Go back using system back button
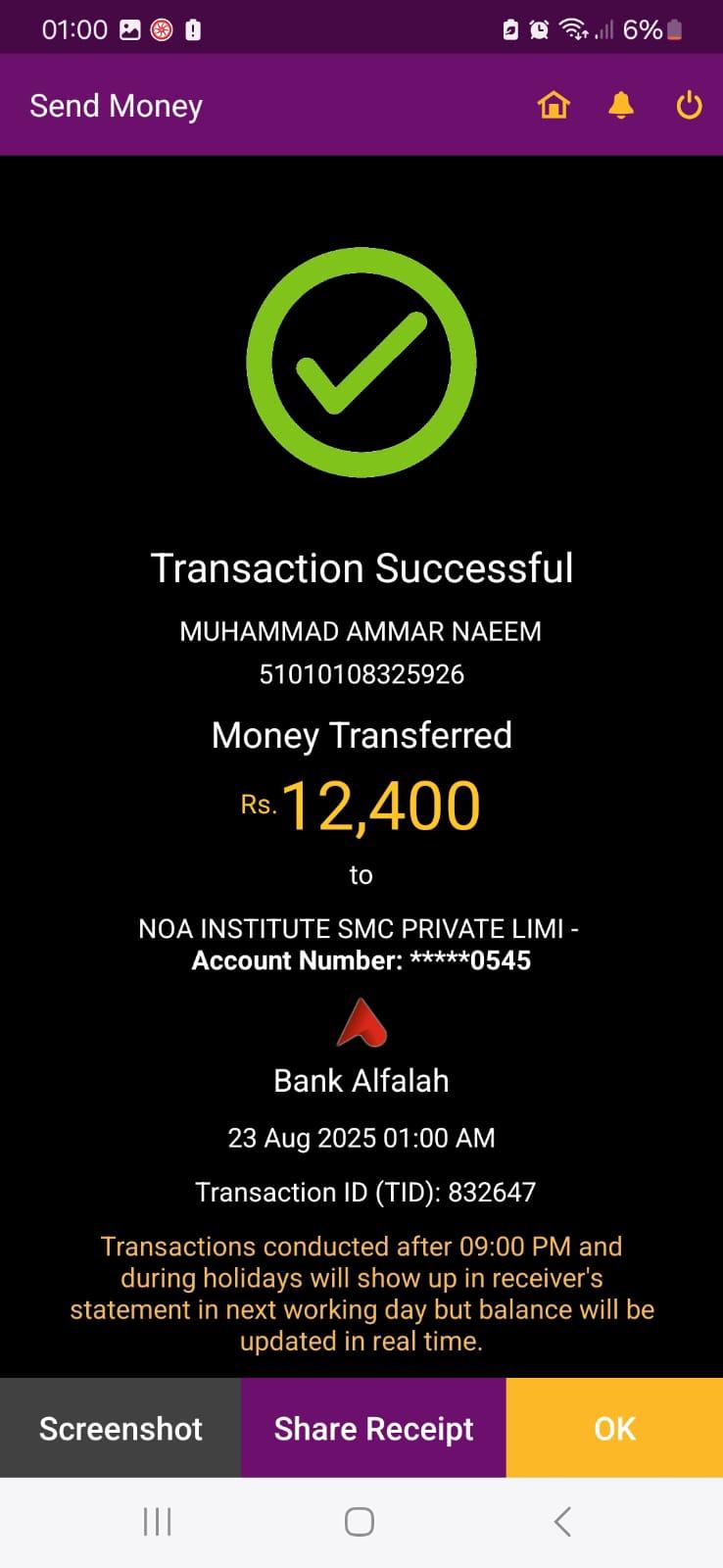Screen dimensions: 723x1568 click(562, 1522)
